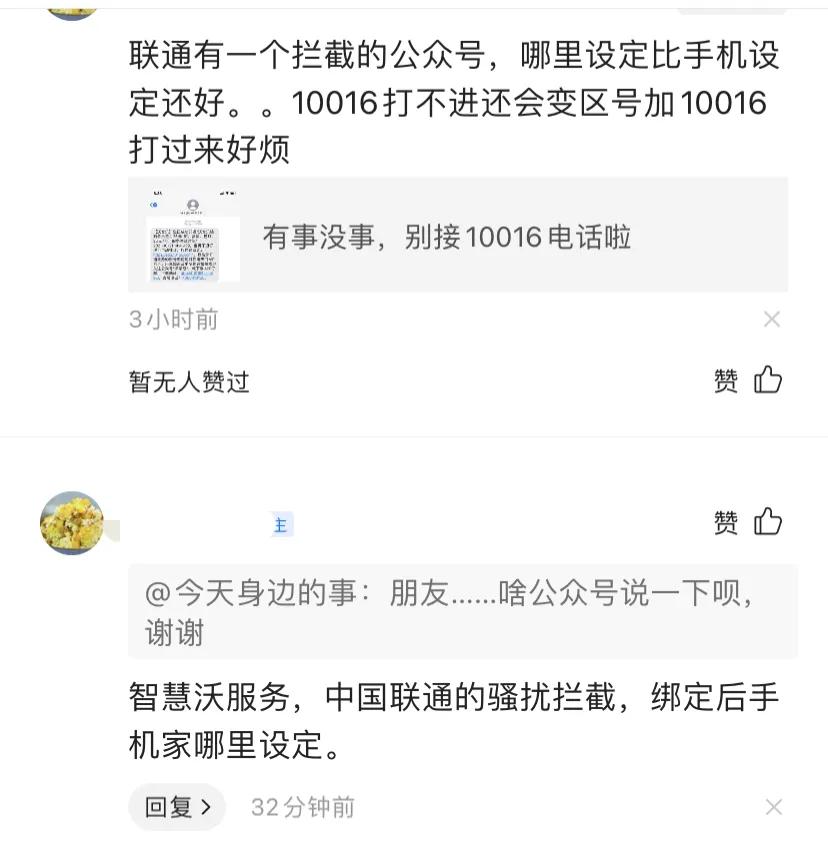
Task: Open article "有事没事，别接10016电话啦"
Action: pos(447,238)
